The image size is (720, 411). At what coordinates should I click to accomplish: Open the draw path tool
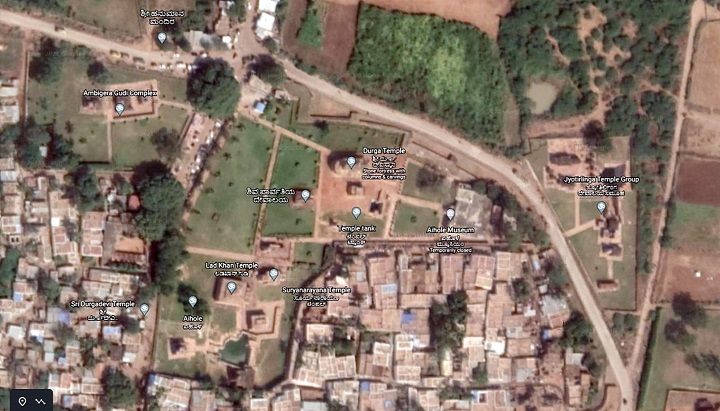point(41,401)
